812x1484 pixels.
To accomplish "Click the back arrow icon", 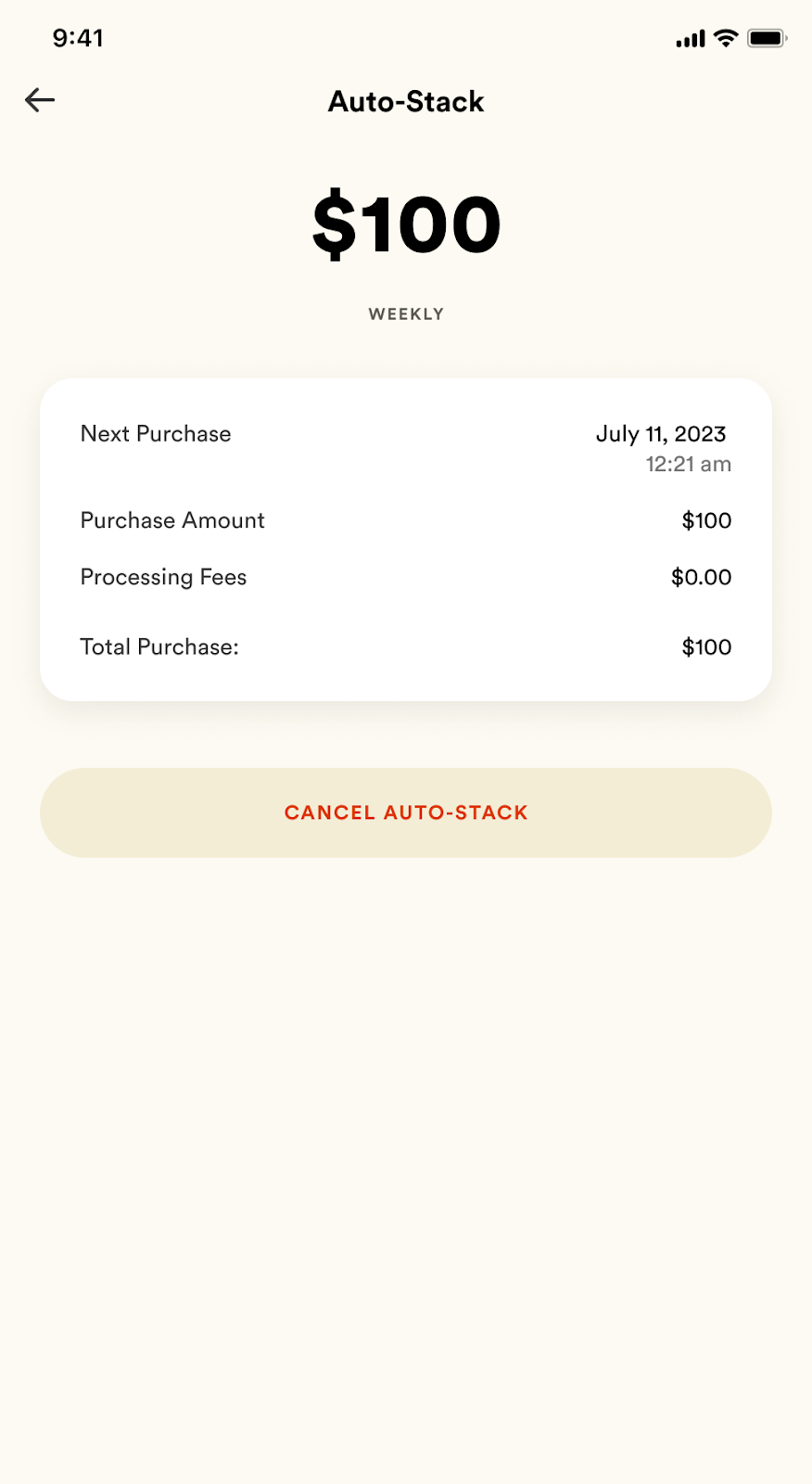I will [39, 99].
